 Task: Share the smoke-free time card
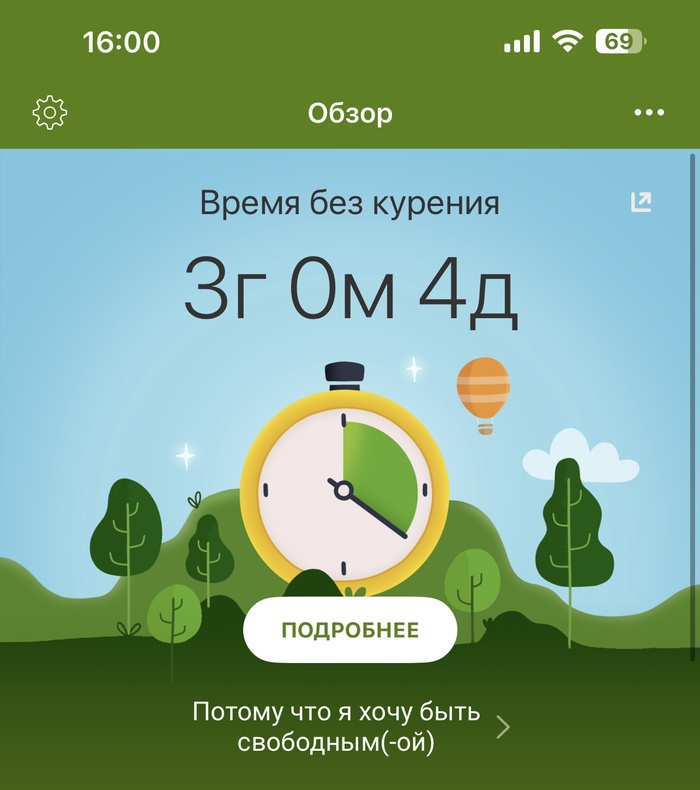pos(640,202)
